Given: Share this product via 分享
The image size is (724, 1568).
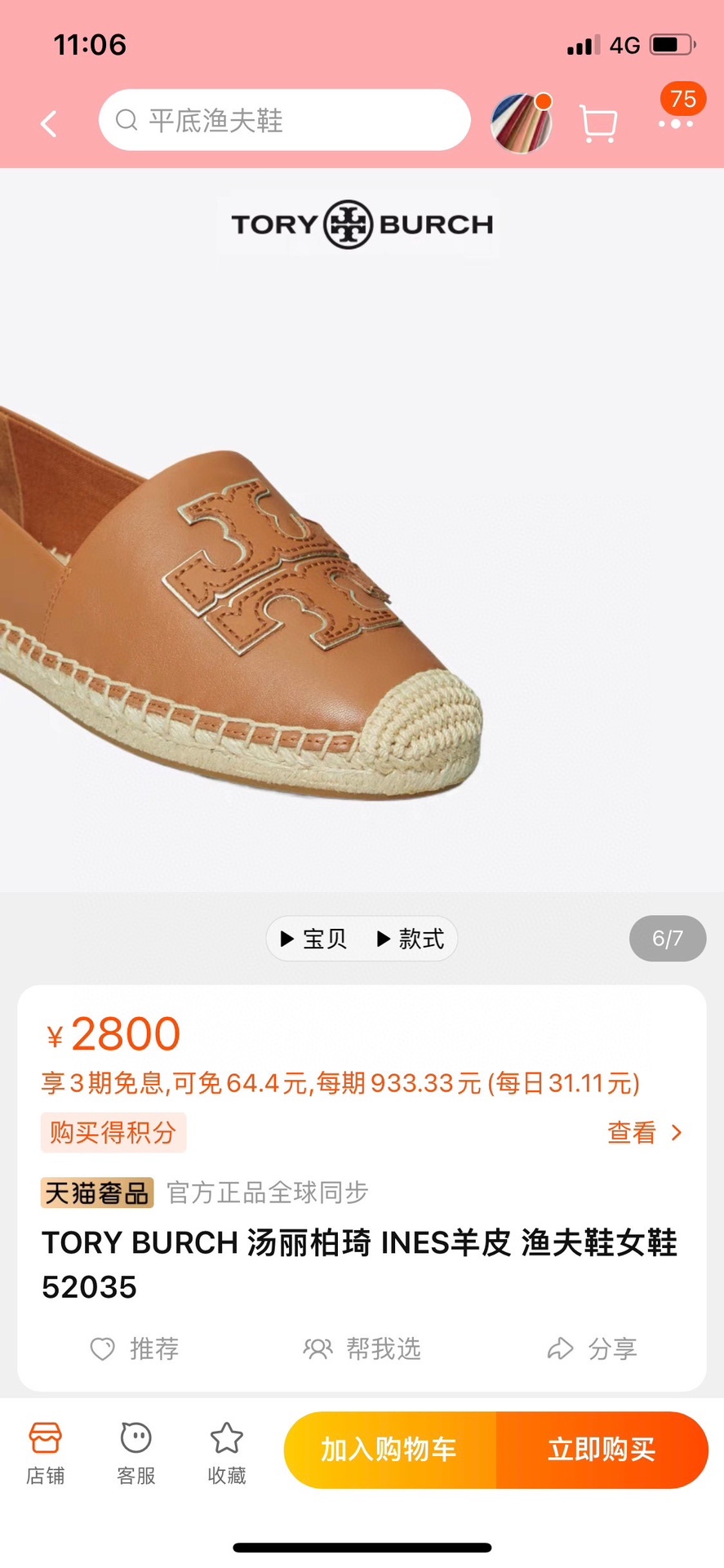Looking at the screenshot, I should click(x=592, y=1348).
